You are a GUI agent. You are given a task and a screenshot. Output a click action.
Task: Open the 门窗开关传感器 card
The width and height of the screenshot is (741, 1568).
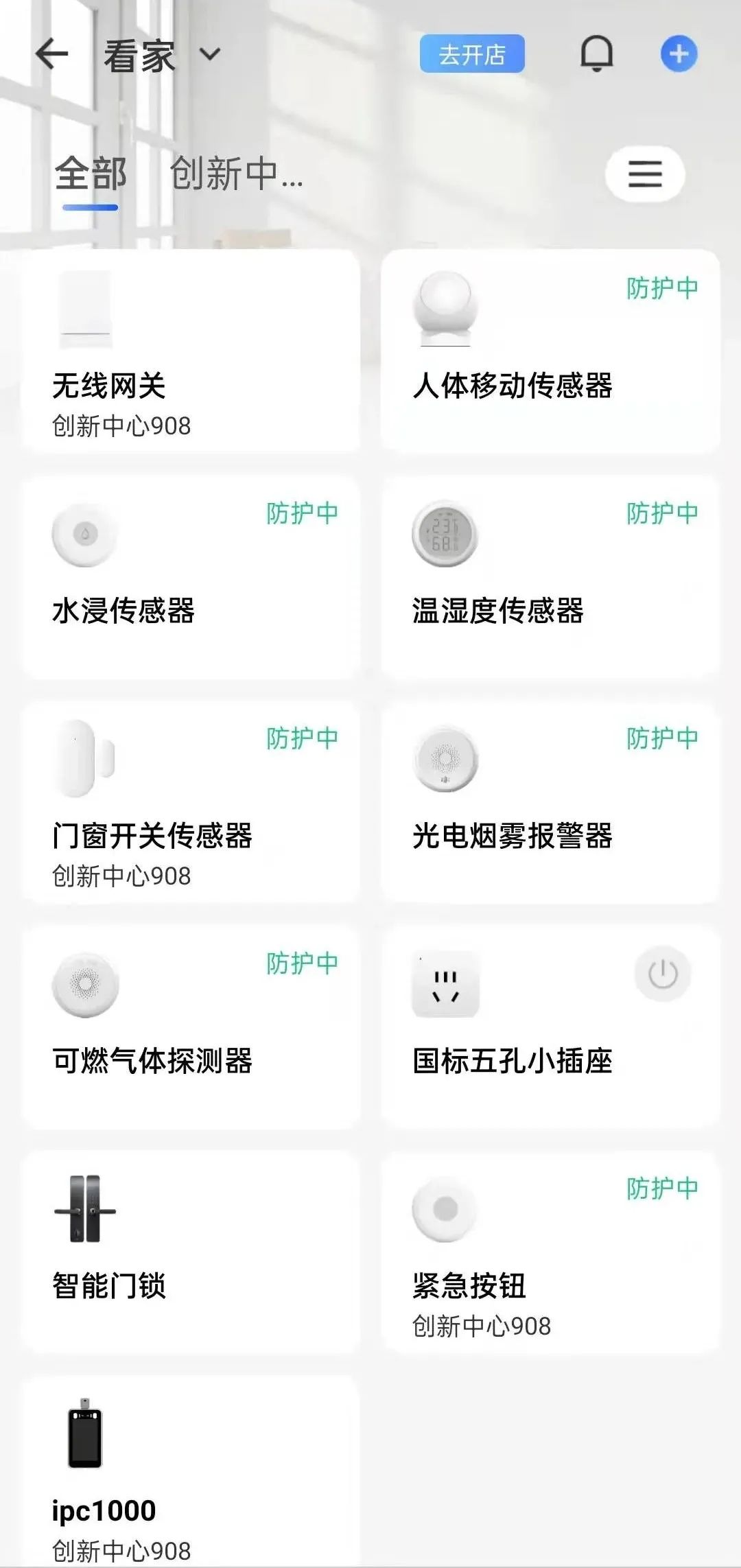point(191,801)
